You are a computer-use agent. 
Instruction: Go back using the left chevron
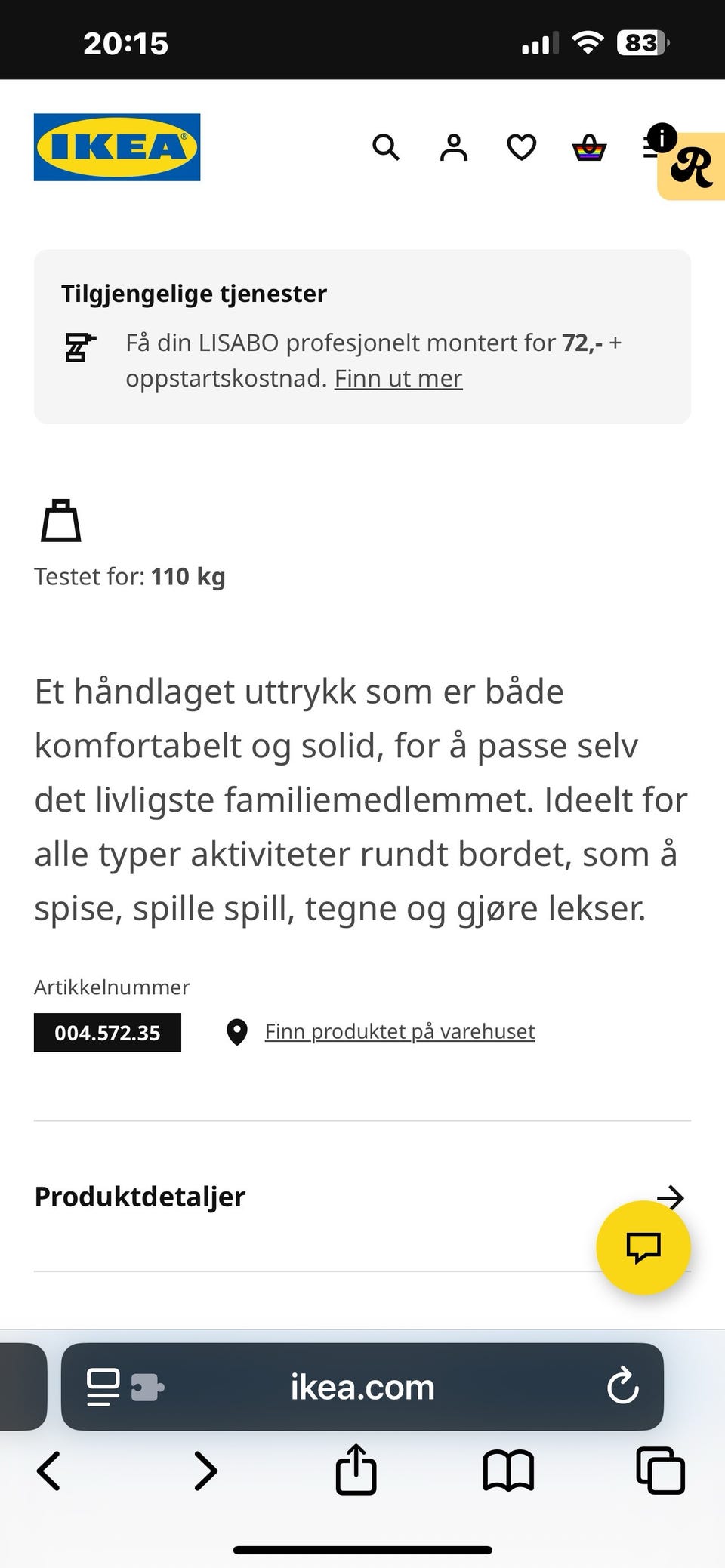(x=48, y=1469)
